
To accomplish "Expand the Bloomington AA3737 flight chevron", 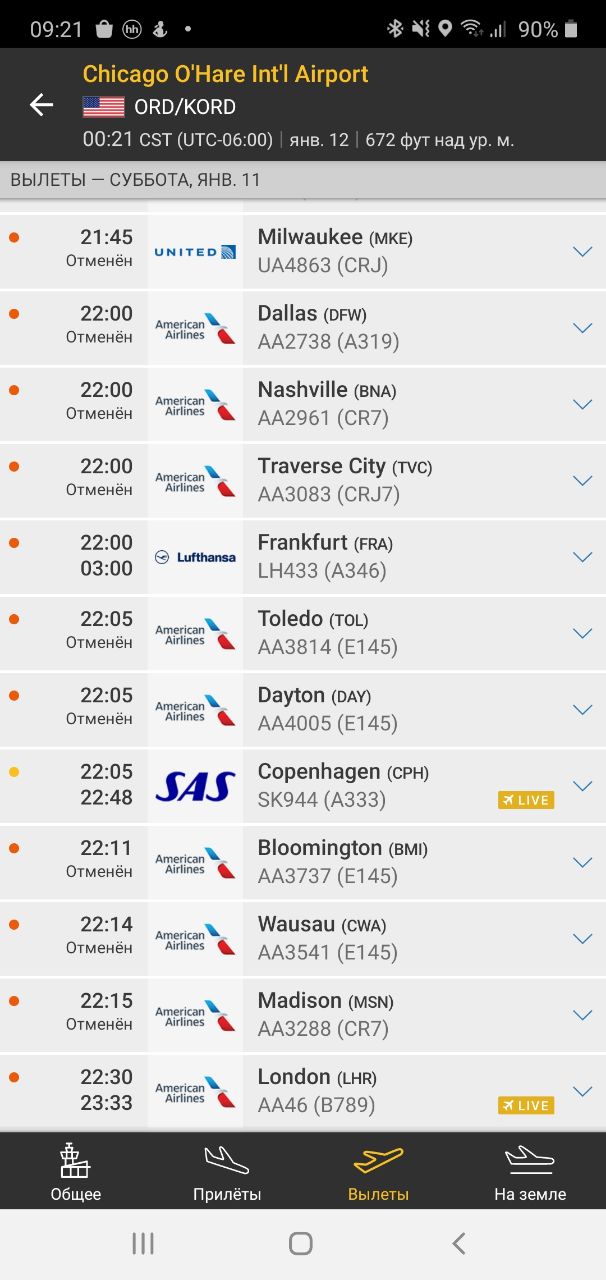I will (x=583, y=862).
